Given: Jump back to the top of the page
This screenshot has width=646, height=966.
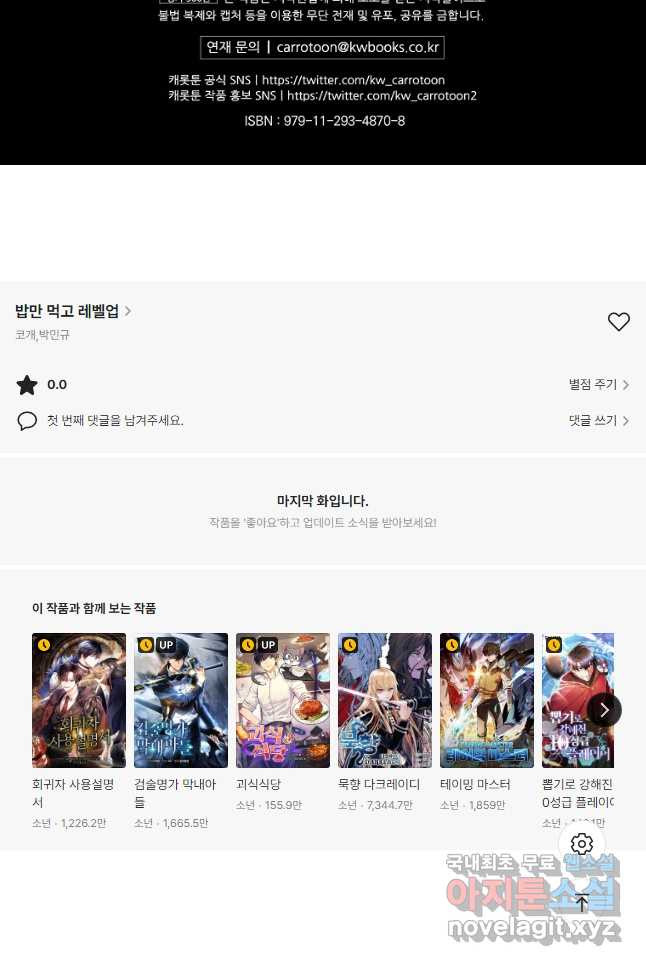Looking at the screenshot, I should (582, 903).
